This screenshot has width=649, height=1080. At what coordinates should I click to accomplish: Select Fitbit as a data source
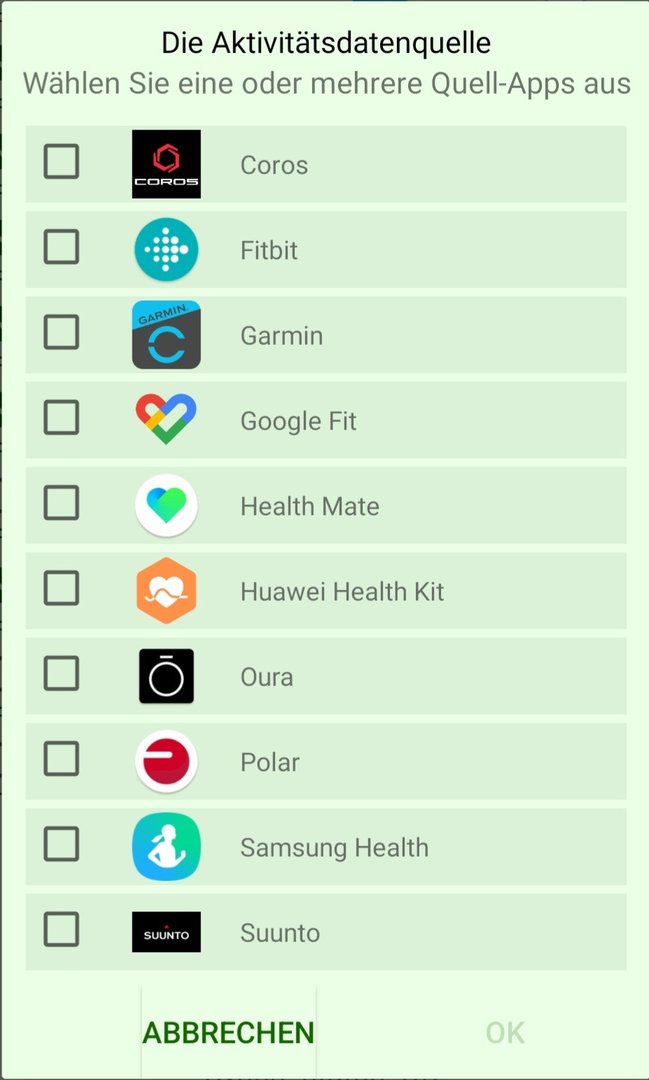pyautogui.click(x=61, y=247)
